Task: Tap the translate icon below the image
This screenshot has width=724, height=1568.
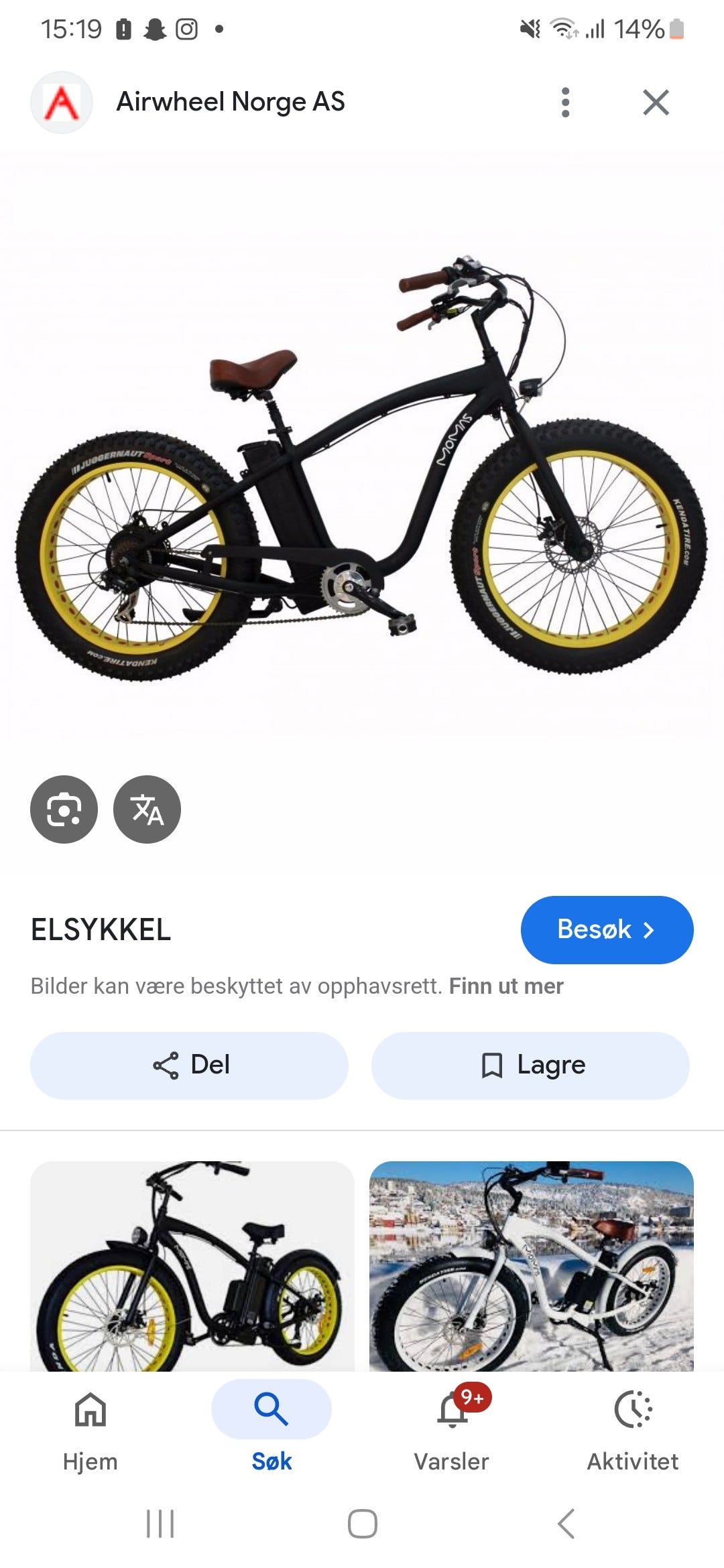Action: 147,809
